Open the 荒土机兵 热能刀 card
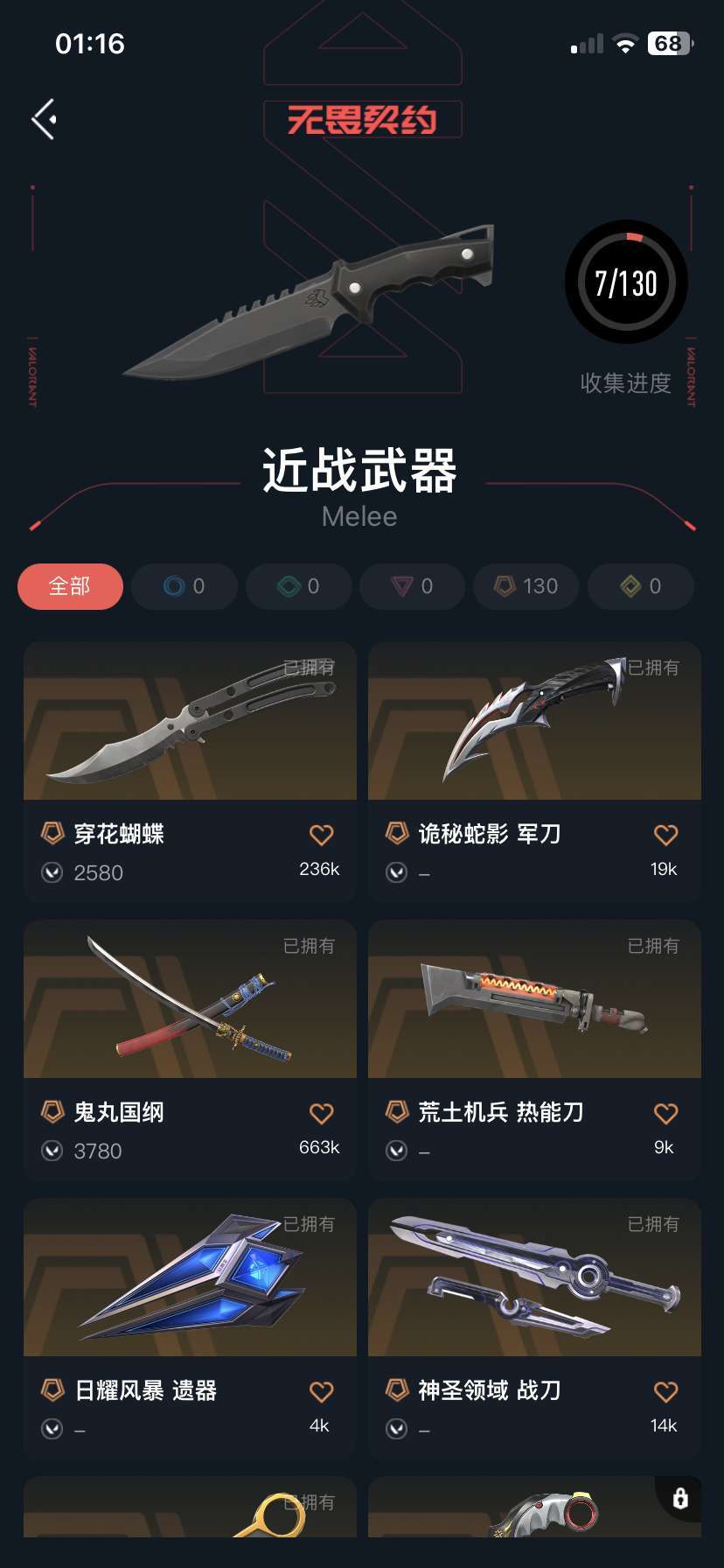Viewport: 724px width, 1568px height. tap(534, 1050)
